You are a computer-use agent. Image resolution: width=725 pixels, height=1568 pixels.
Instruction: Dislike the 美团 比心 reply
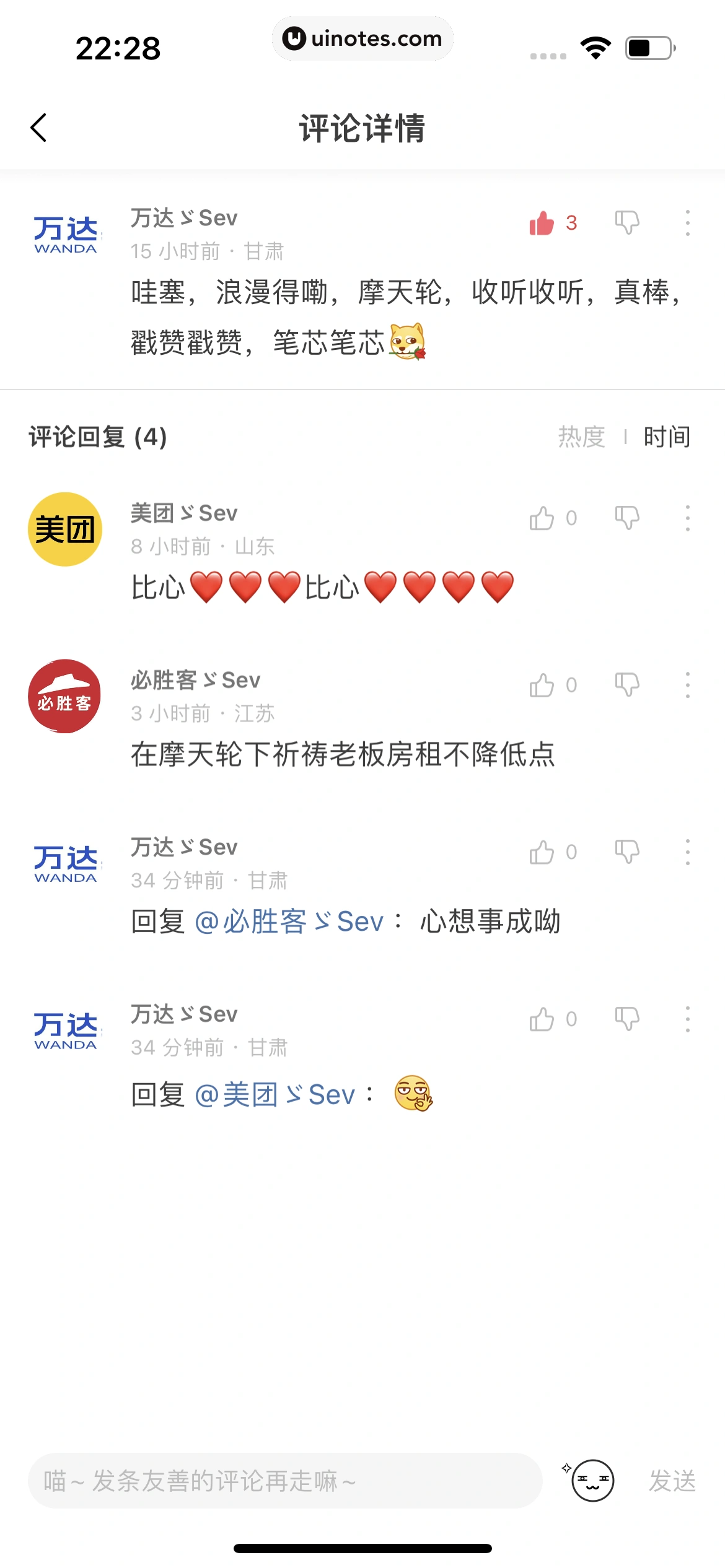626,518
